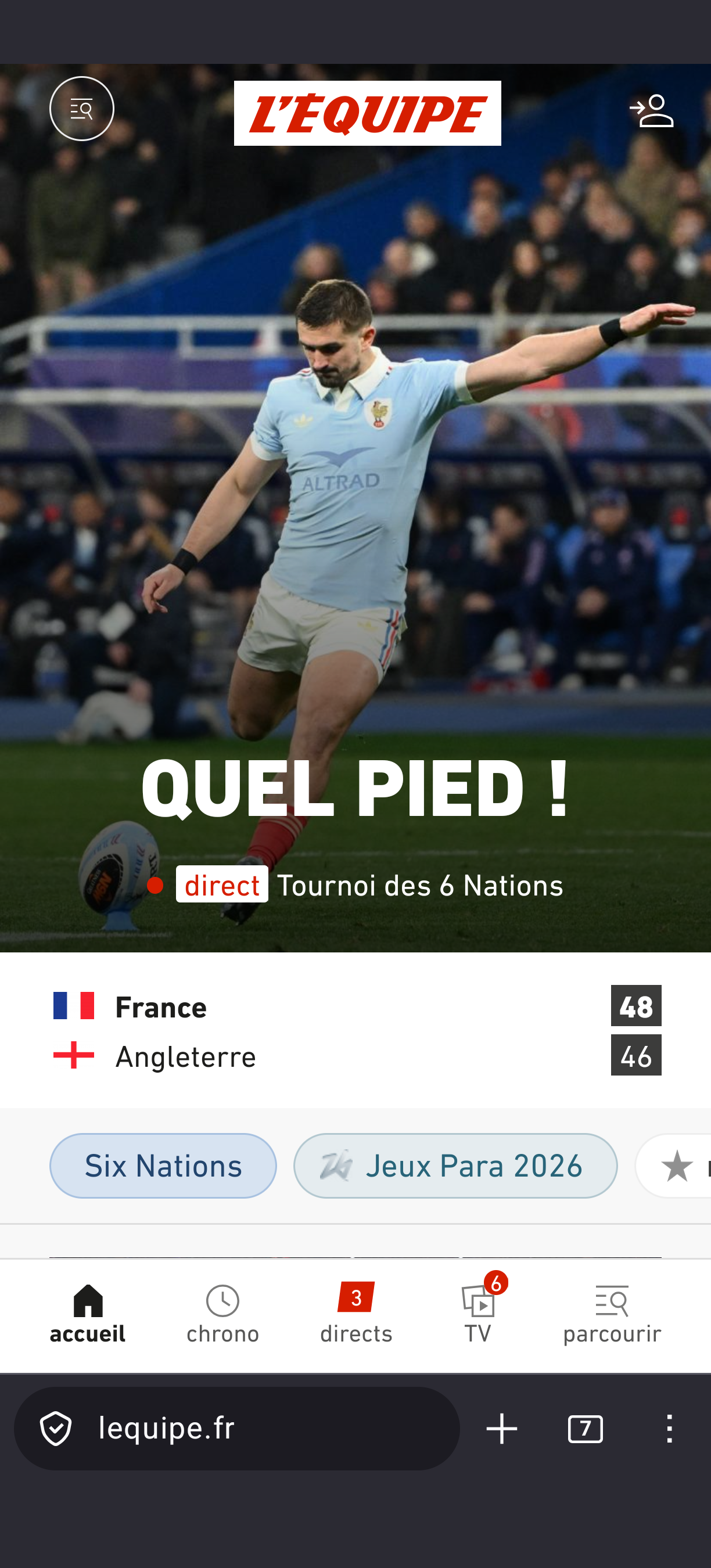Select the Six Nations chip
Image resolution: width=711 pixels, height=1568 pixels.
[163, 1166]
